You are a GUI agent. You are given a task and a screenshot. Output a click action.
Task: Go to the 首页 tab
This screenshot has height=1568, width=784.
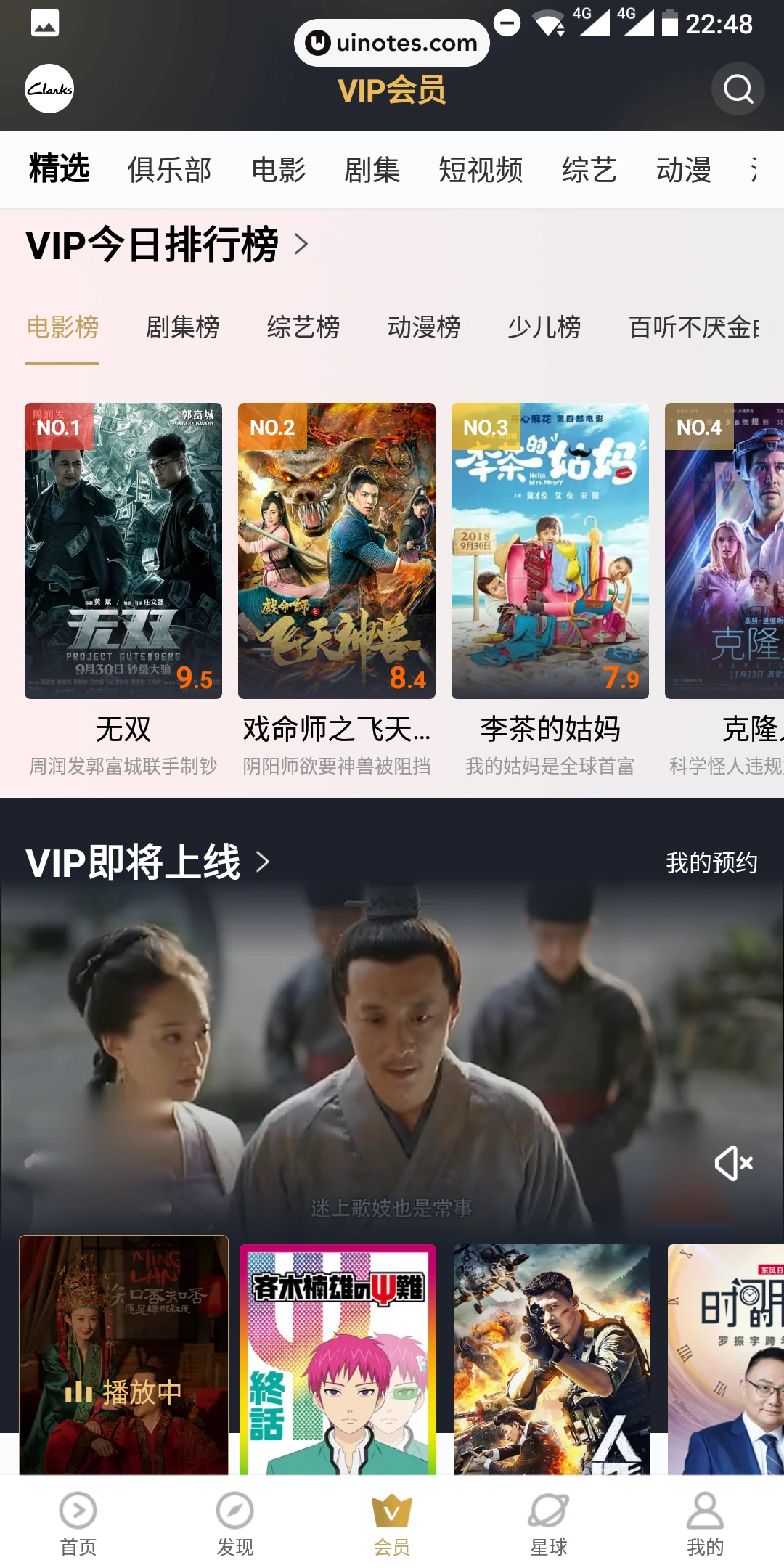pyautogui.click(x=78, y=1524)
